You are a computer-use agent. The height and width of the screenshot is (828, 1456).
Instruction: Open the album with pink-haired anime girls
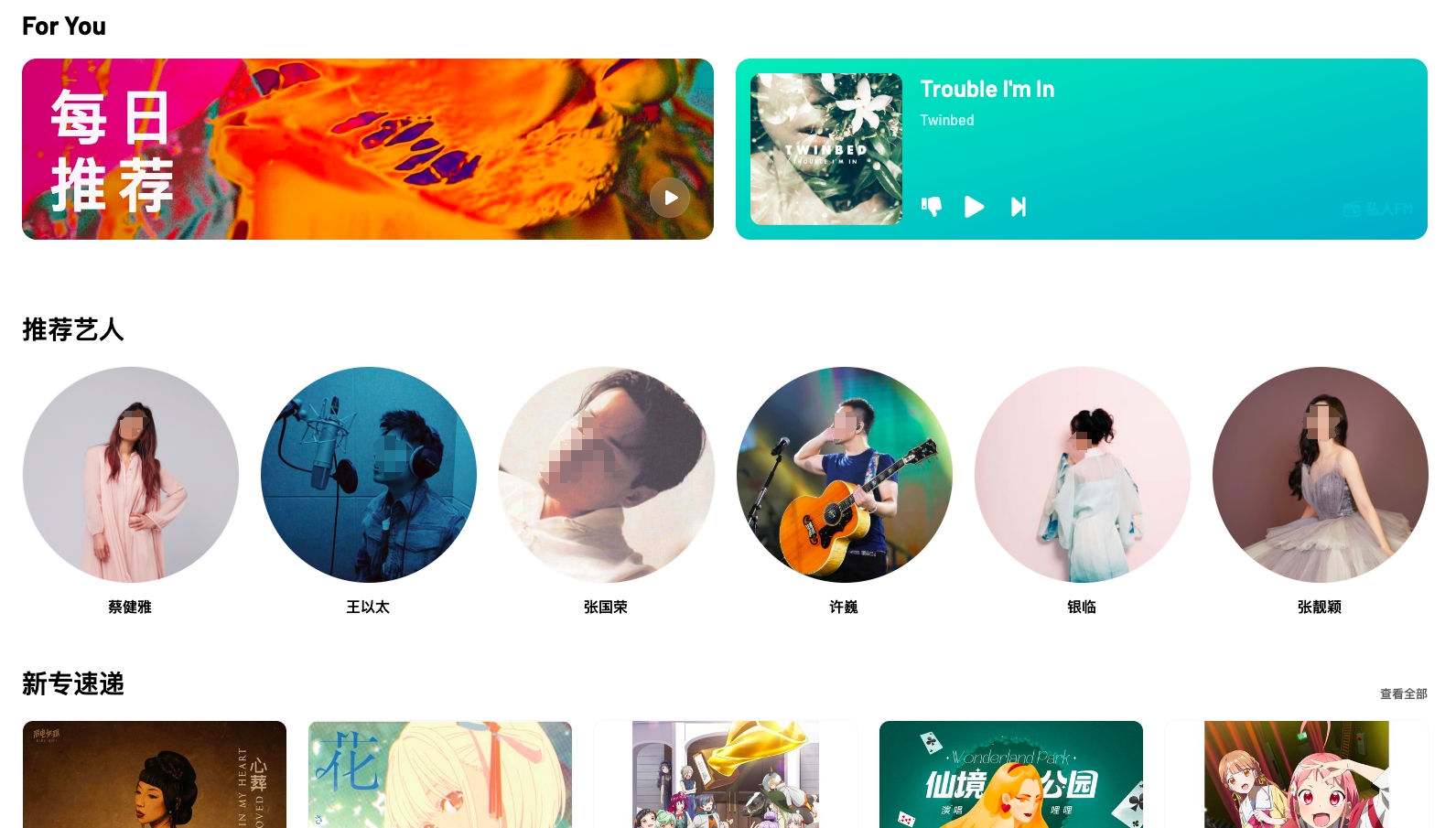[1297, 776]
